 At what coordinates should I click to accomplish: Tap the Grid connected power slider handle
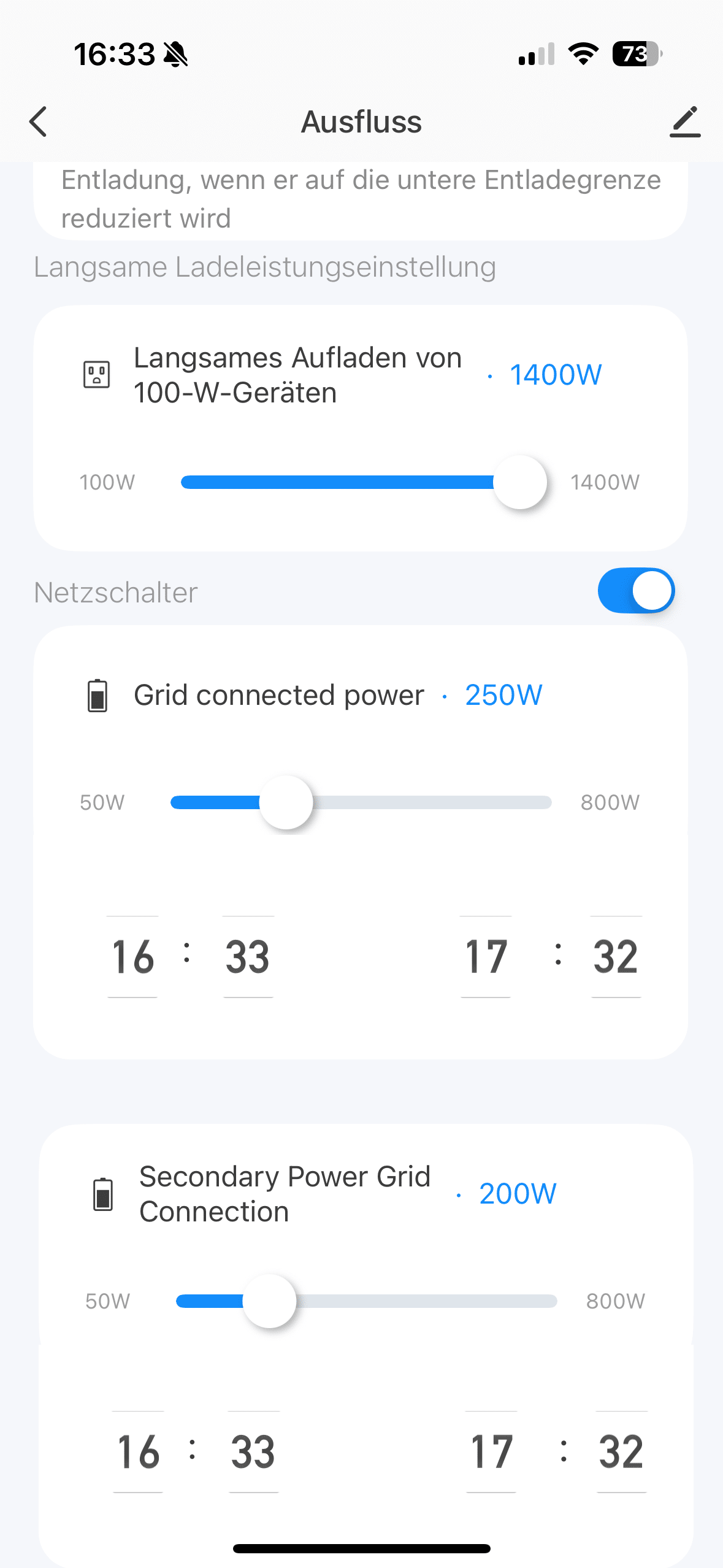click(x=286, y=802)
